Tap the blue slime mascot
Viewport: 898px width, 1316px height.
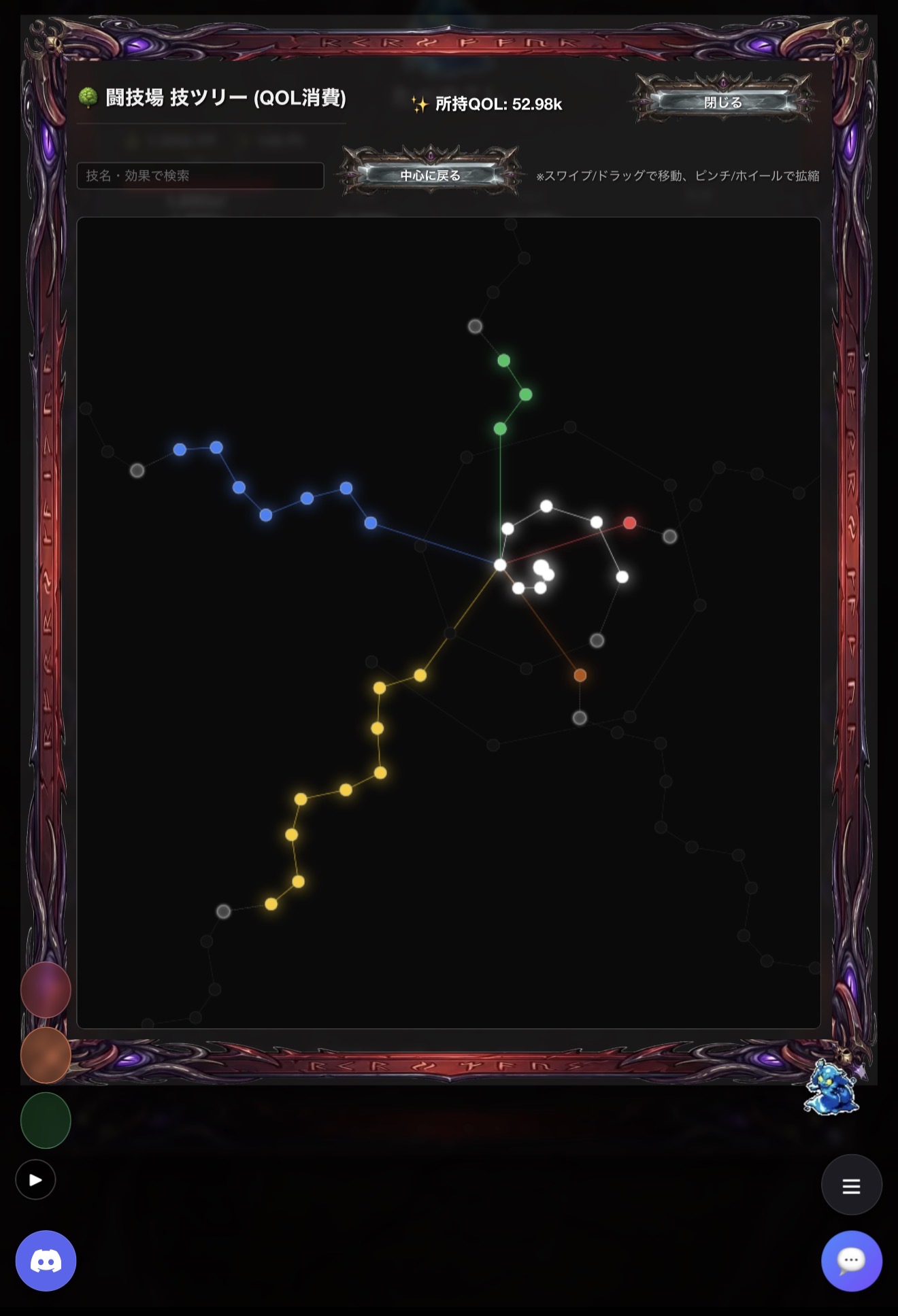831,1087
